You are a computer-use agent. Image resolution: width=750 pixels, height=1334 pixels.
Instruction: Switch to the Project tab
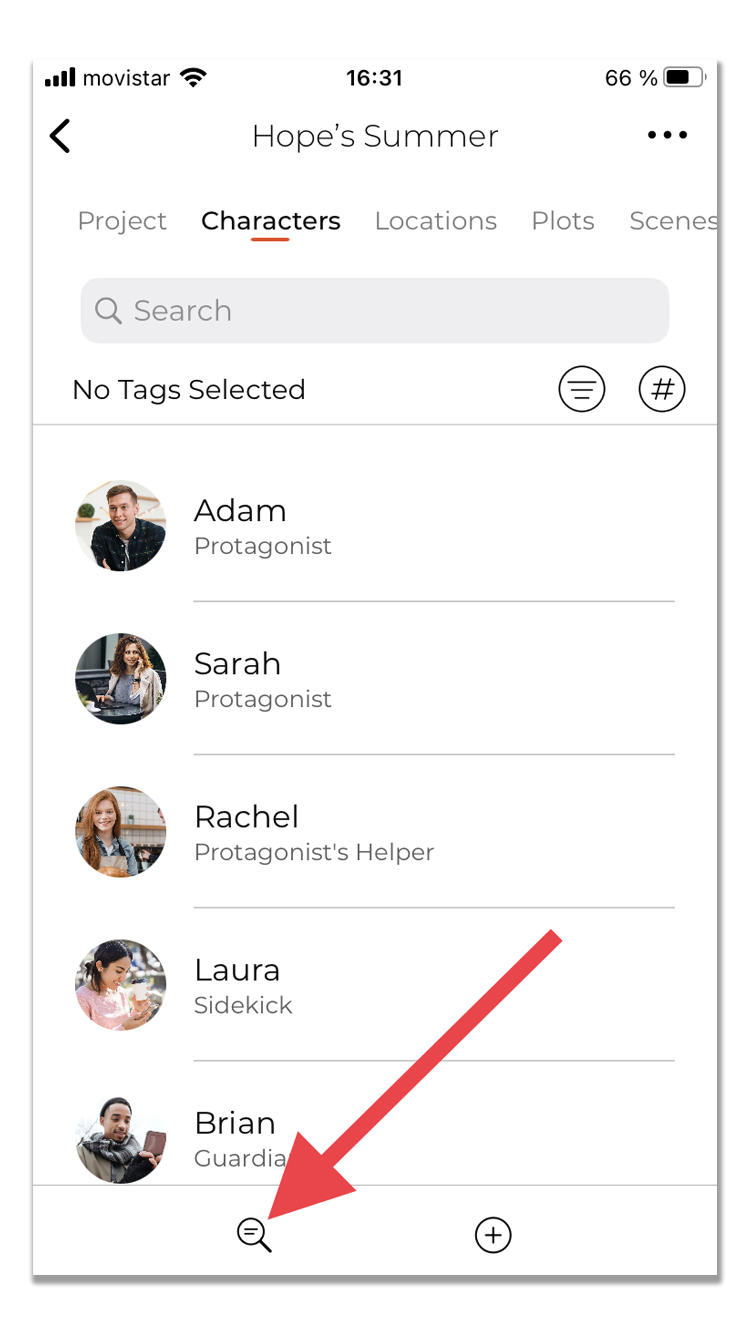(122, 221)
